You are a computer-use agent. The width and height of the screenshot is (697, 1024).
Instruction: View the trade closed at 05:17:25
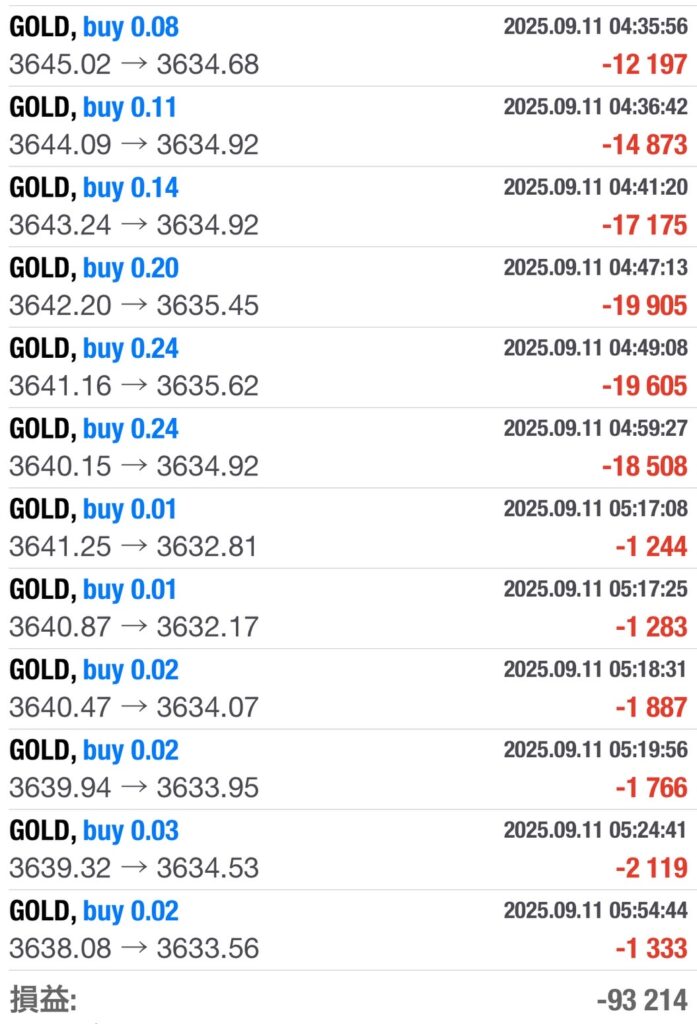click(348, 609)
